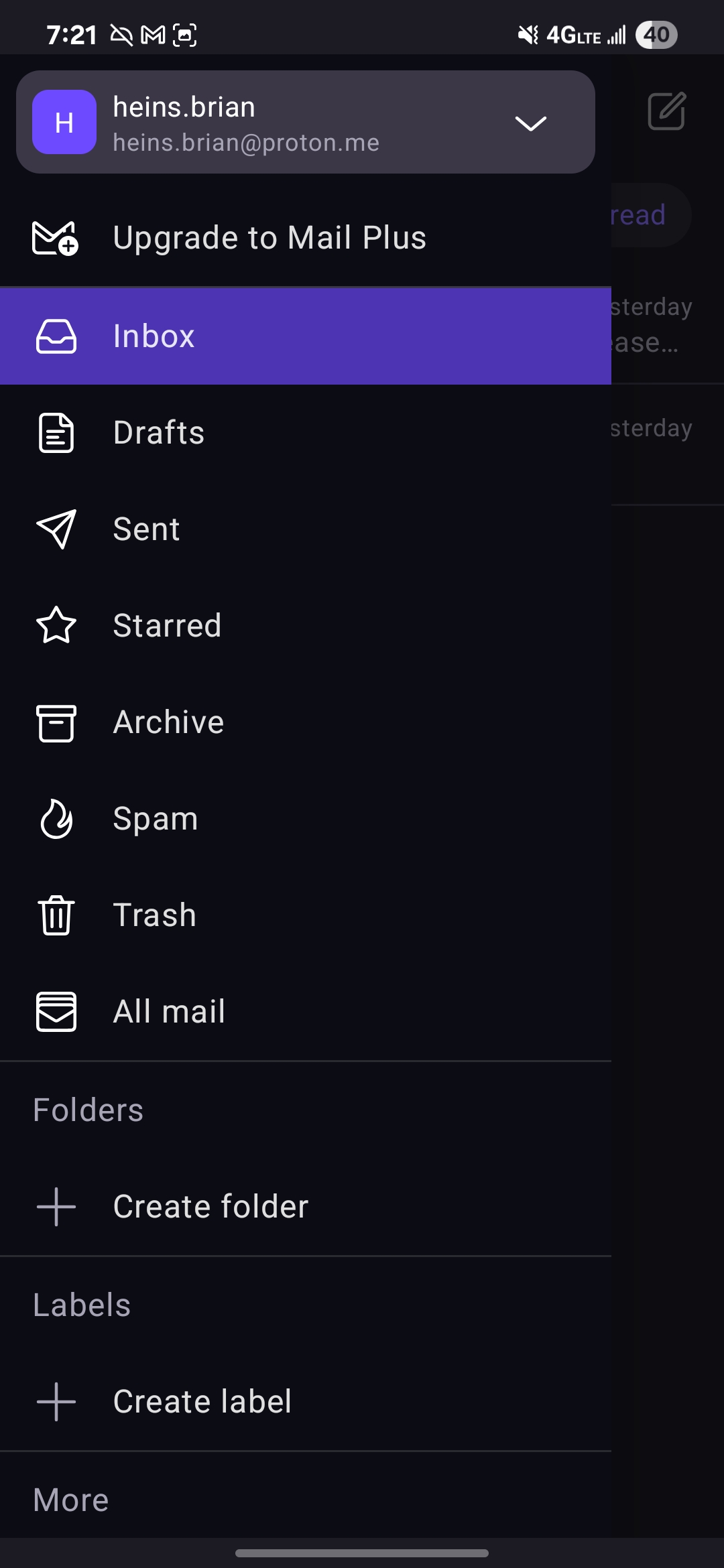Tap Create label
Image resolution: width=724 pixels, height=1568 pixels.
pyautogui.click(x=306, y=1402)
